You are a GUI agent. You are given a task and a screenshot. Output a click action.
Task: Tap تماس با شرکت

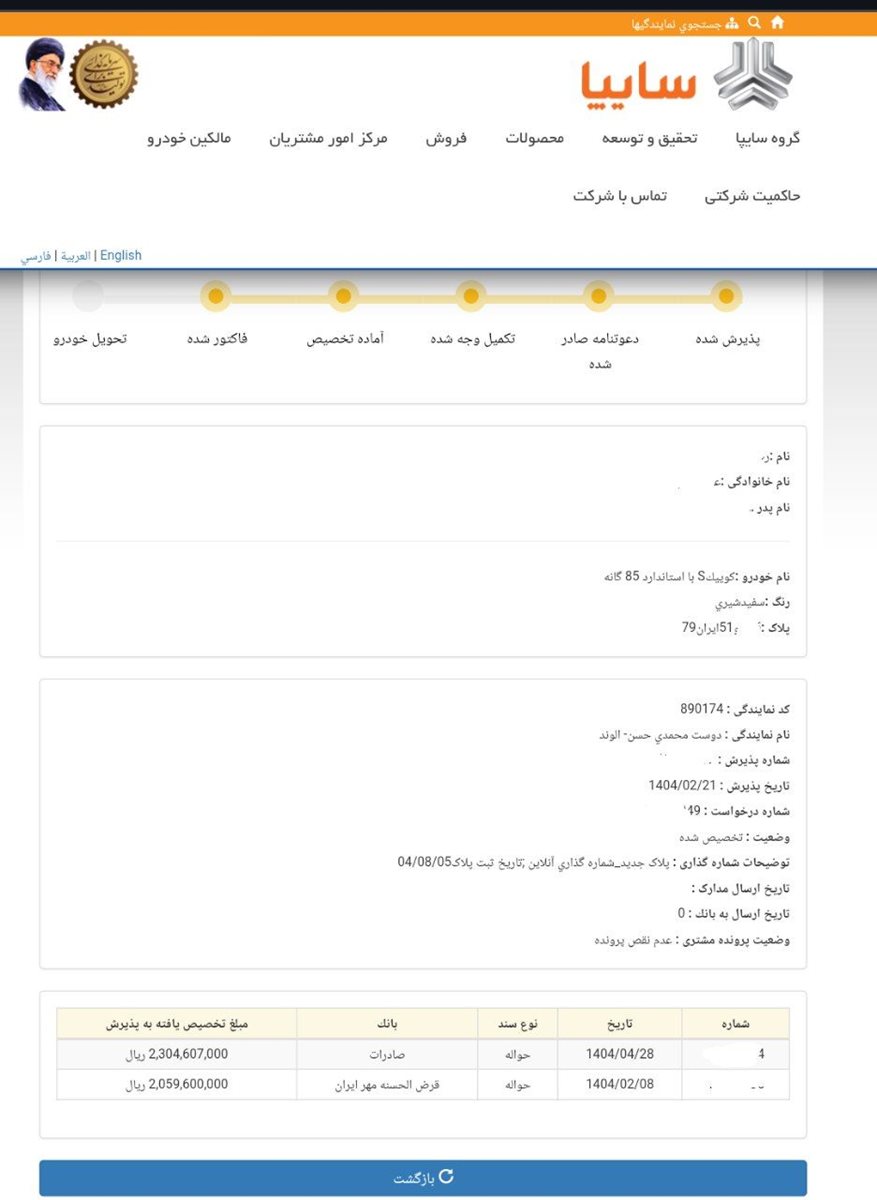(x=619, y=196)
